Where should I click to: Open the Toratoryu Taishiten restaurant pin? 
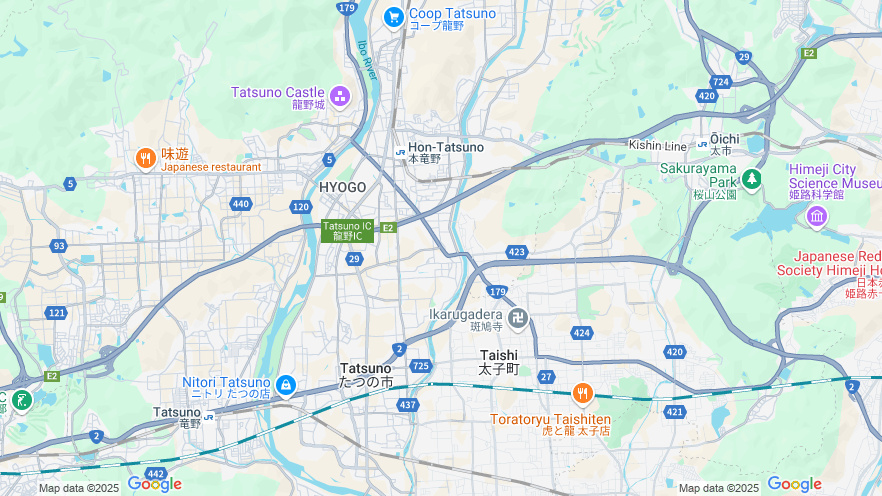click(583, 394)
